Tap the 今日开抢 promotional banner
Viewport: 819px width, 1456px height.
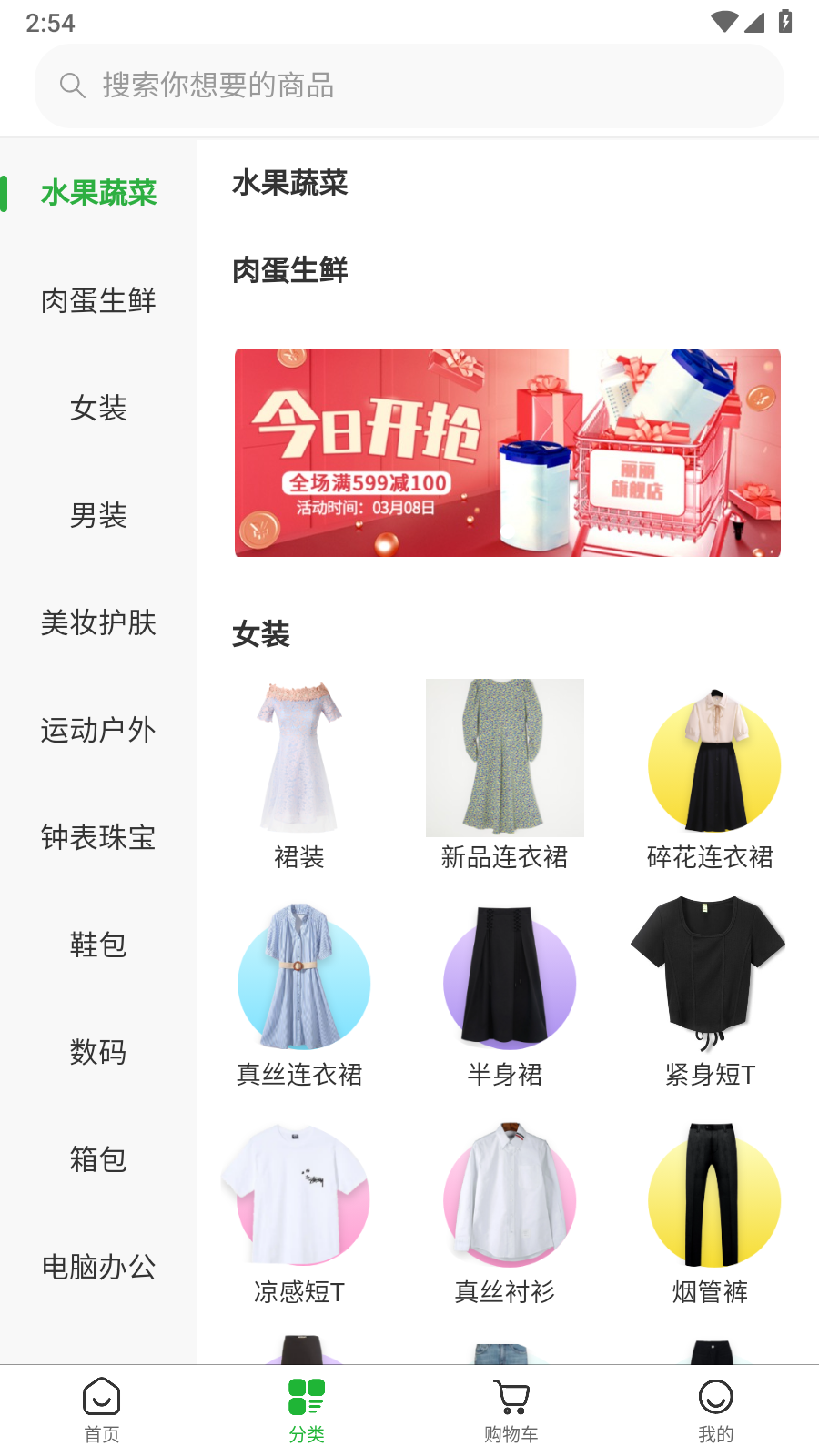[x=507, y=453]
